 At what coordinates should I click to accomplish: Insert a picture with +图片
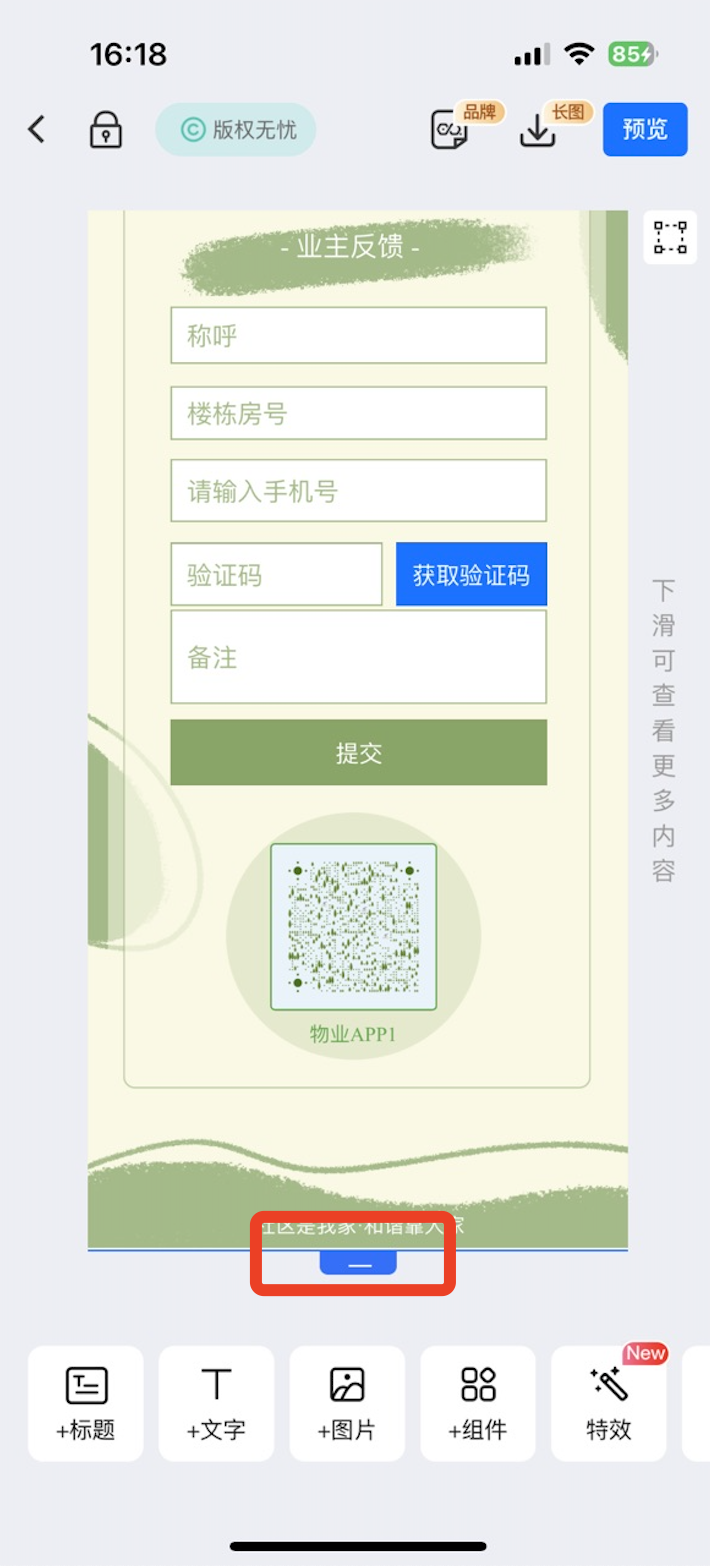[347, 1403]
